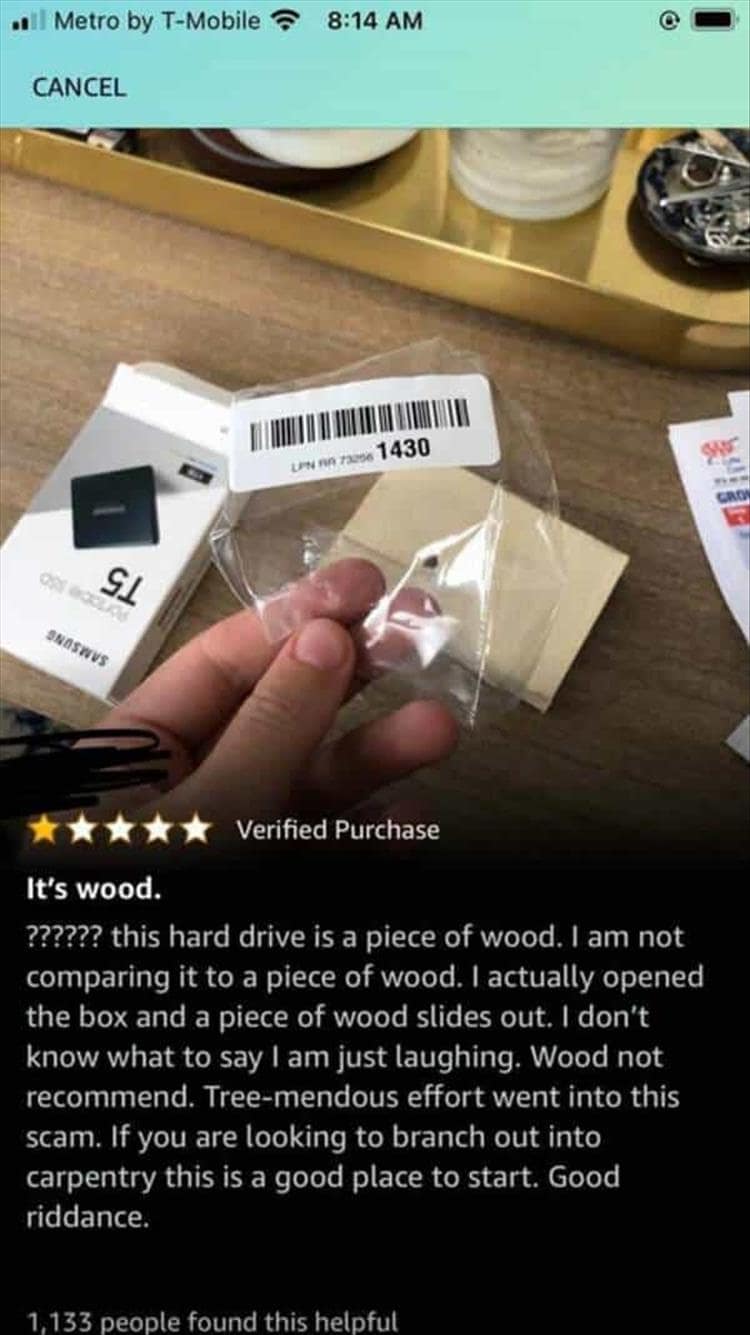Tap CANCEL to close the review image
The image size is (750, 1335).
click(x=79, y=87)
